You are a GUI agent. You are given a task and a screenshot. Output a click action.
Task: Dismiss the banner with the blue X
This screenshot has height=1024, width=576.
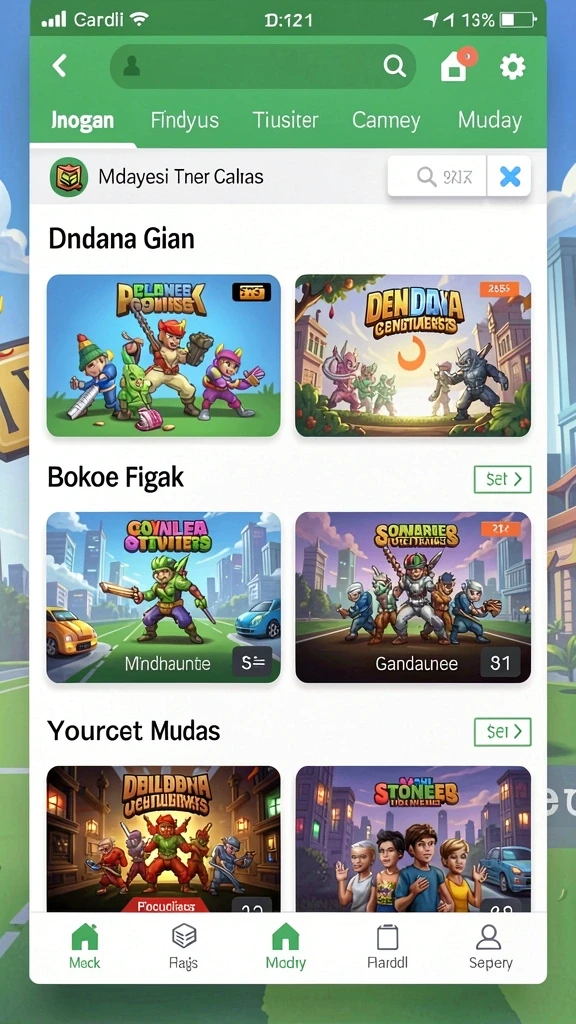coord(509,176)
